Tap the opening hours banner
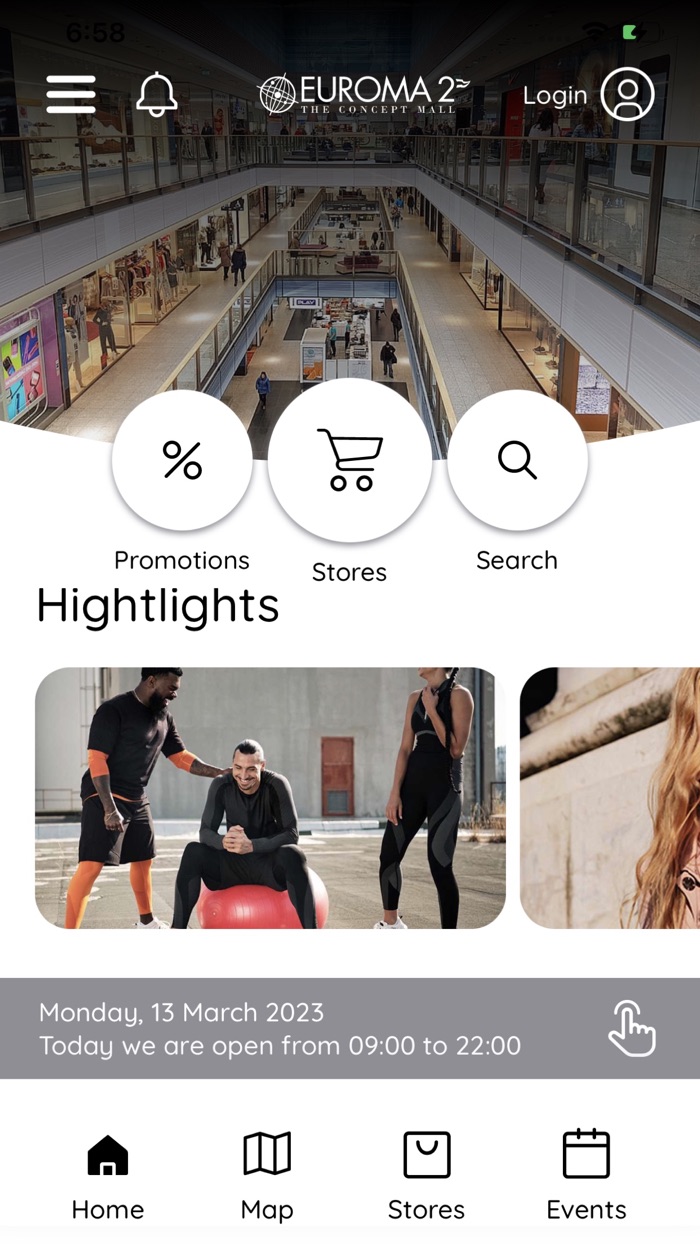700x1244 pixels. click(350, 1029)
